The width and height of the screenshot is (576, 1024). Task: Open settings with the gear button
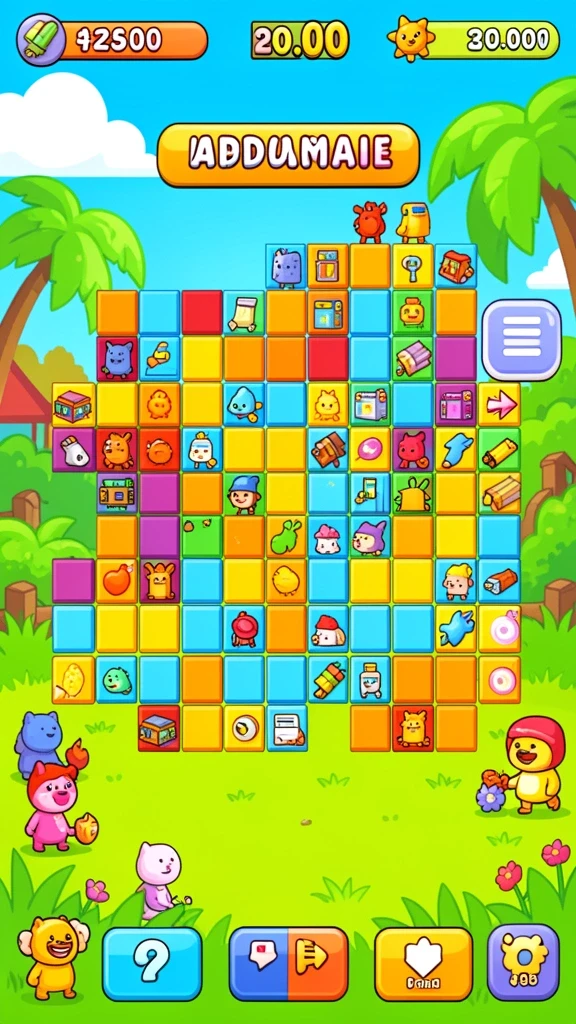coord(523,962)
